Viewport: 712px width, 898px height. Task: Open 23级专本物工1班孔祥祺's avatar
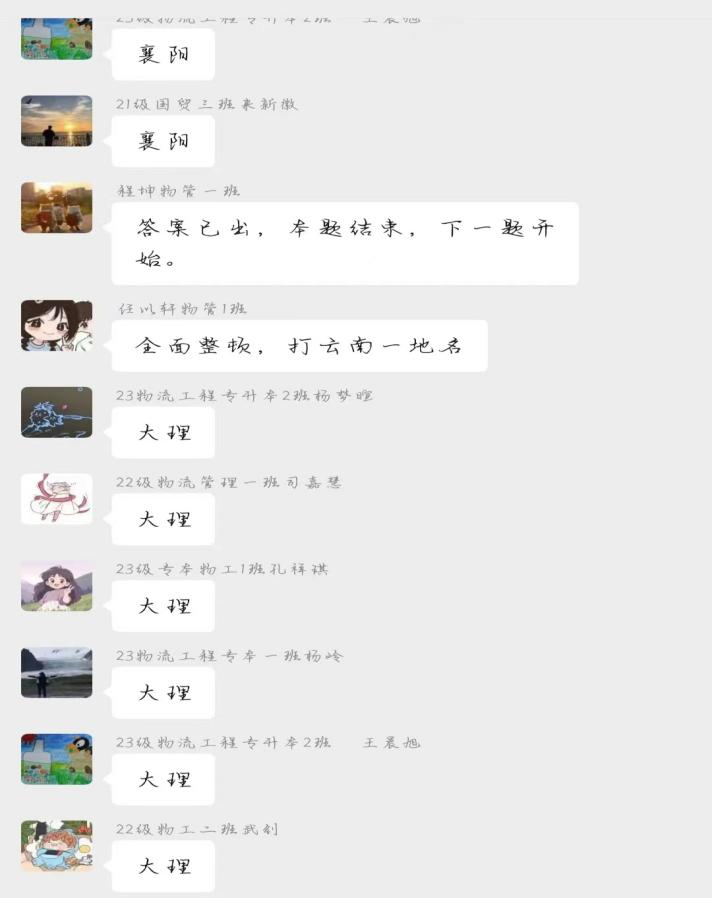56,585
